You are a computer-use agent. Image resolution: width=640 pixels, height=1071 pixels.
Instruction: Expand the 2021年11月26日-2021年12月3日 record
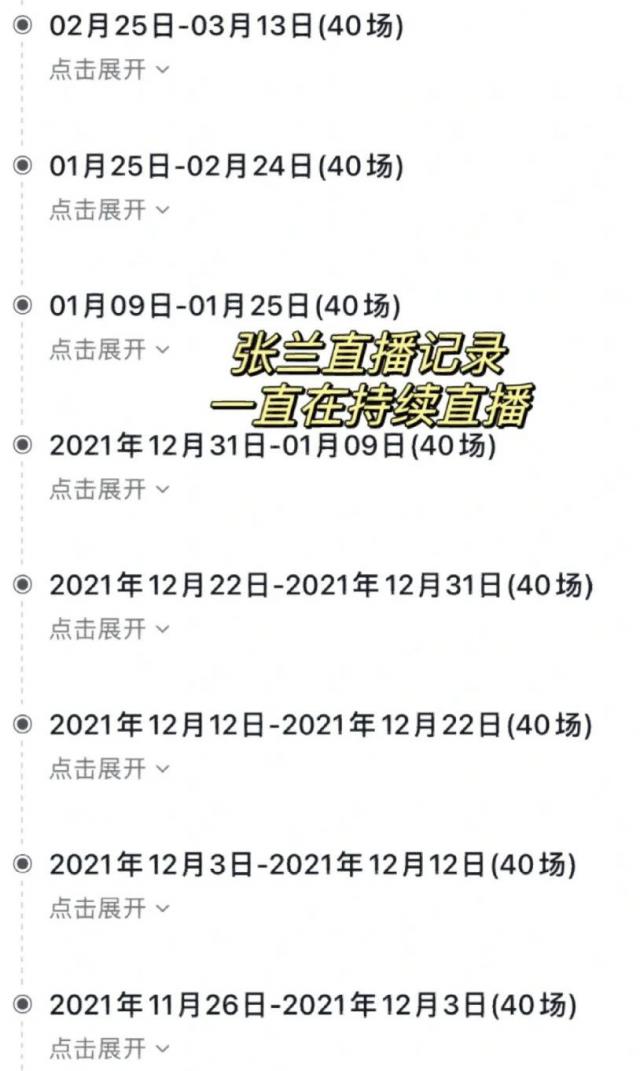click(x=109, y=1048)
